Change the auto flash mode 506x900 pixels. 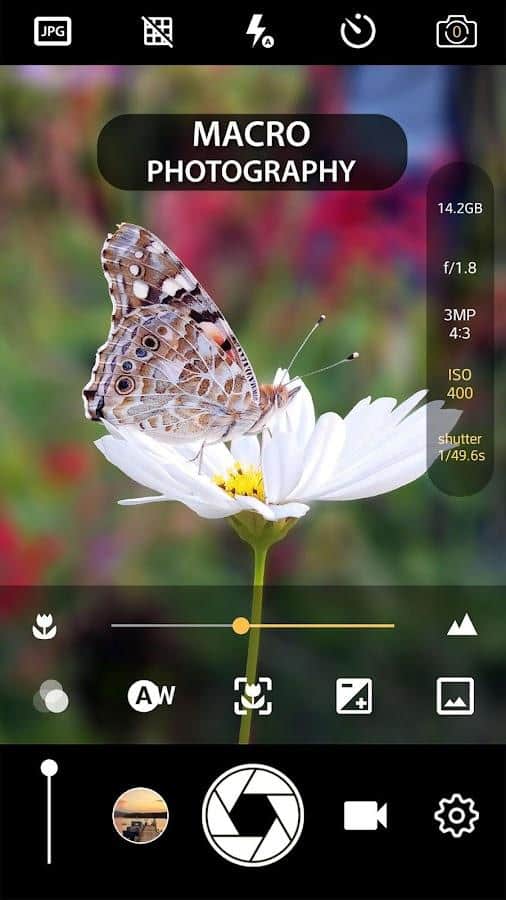(259, 31)
